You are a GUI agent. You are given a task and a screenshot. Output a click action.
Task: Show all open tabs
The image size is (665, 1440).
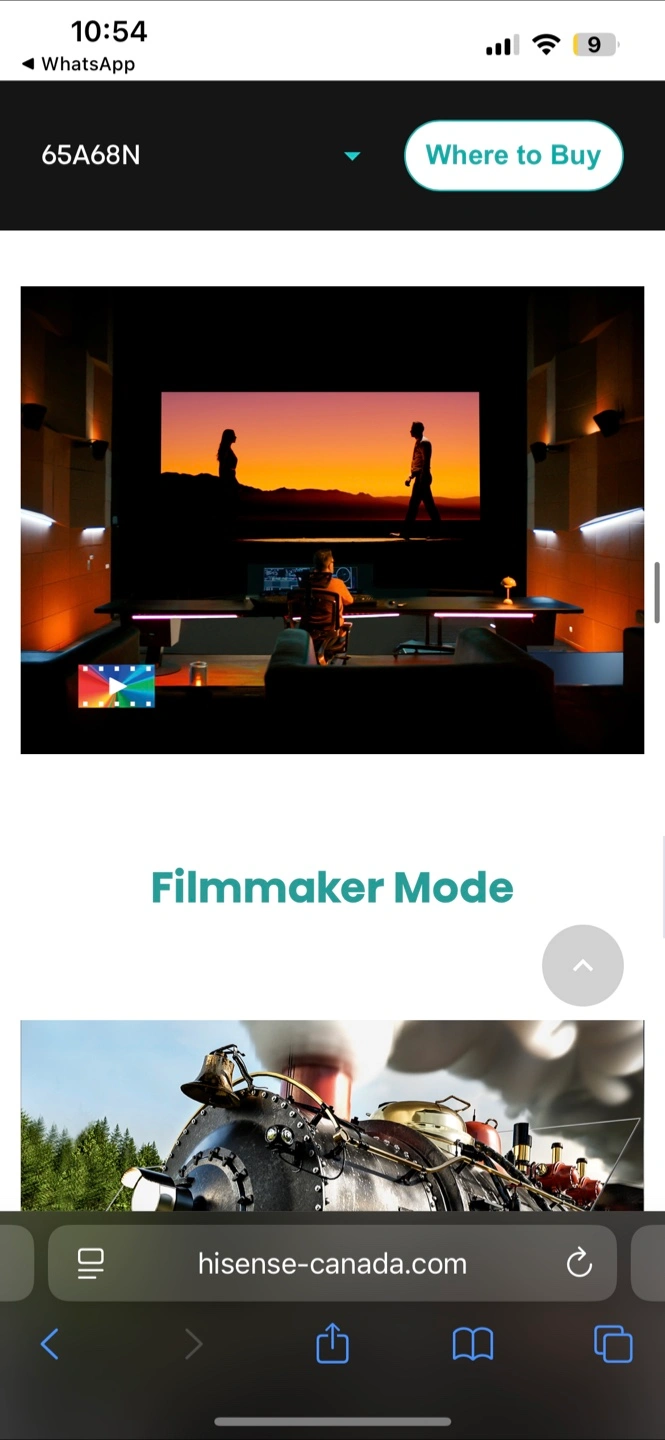[613, 1344]
